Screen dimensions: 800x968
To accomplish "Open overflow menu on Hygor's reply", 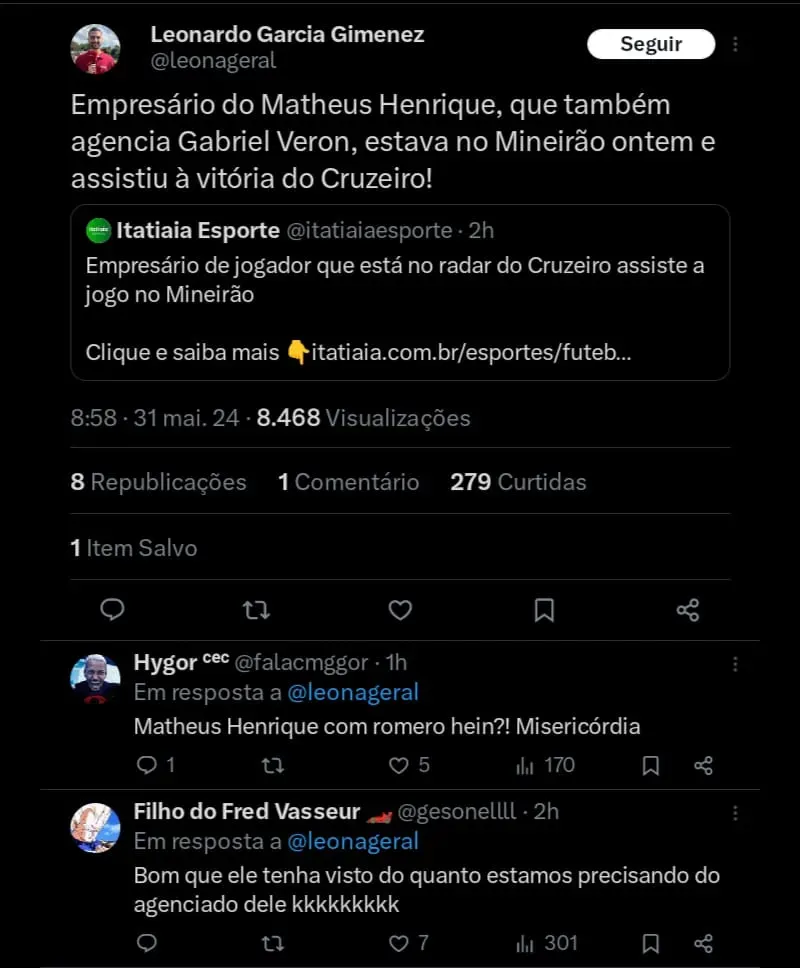I will click(x=736, y=664).
